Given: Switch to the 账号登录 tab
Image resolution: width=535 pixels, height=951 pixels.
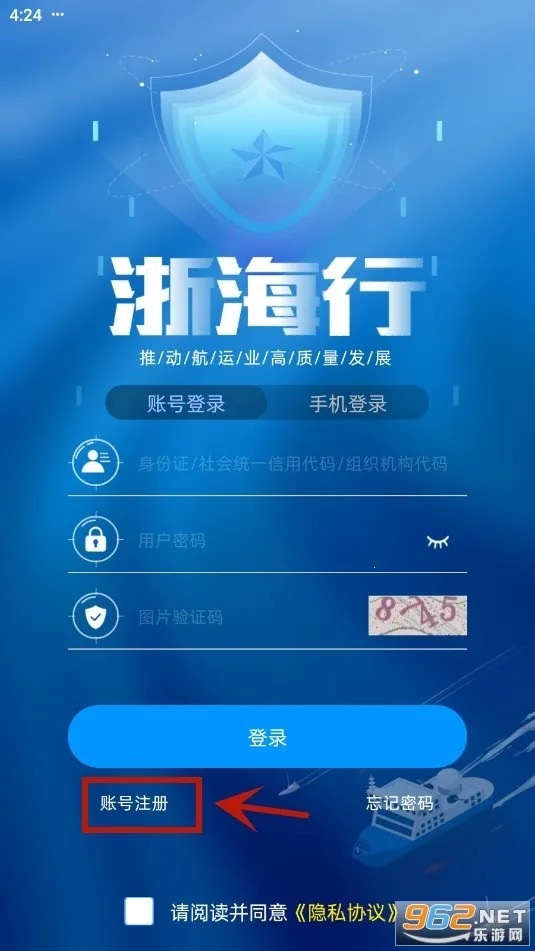Looking at the screenshot, I should click(186, 403).
